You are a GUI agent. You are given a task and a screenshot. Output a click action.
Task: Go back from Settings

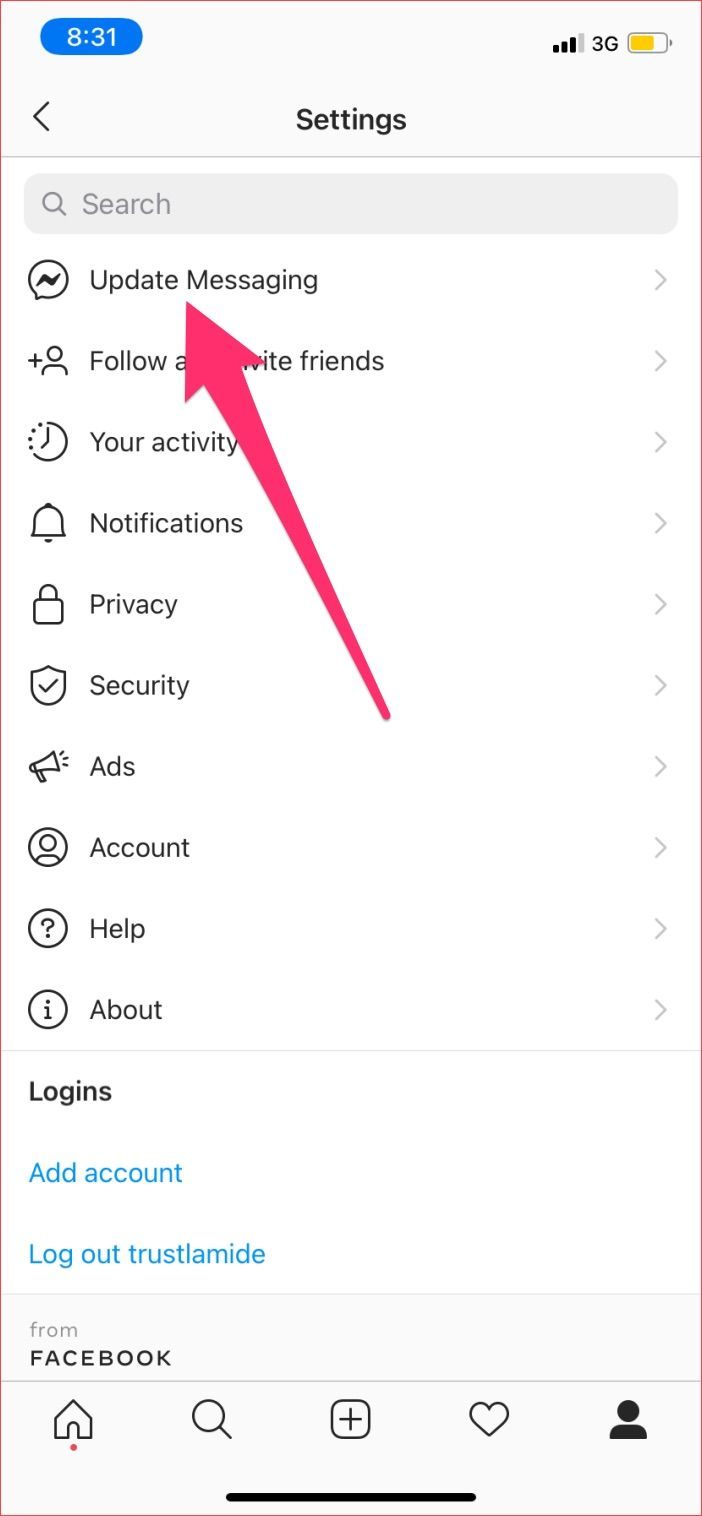point(41,118)
